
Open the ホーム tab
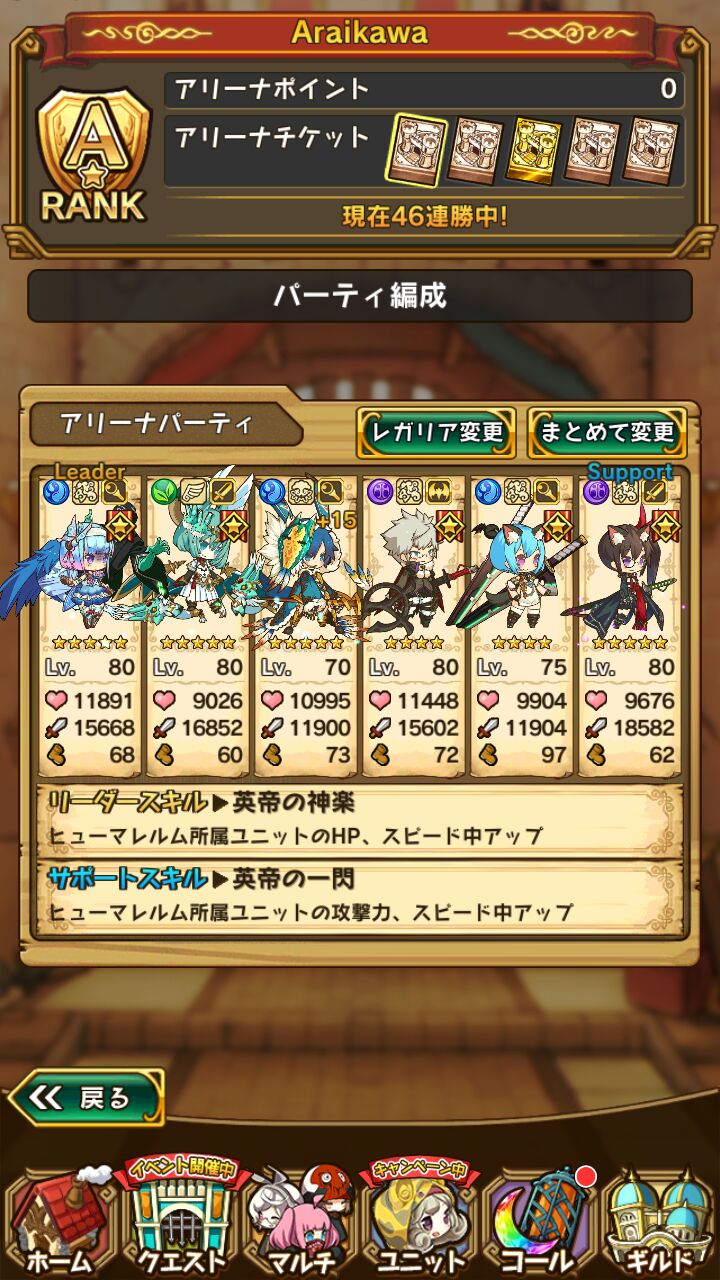(x=60, y=1220)
